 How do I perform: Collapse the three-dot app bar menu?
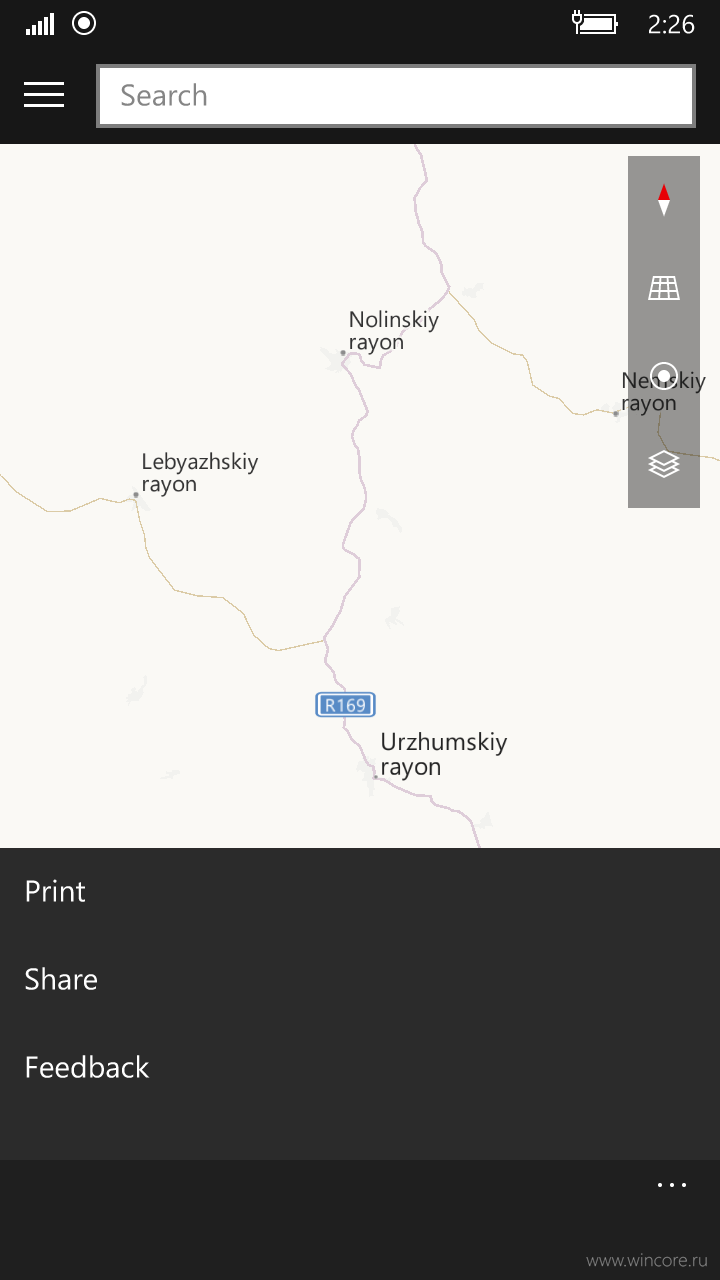click(x=672, y=1185)
